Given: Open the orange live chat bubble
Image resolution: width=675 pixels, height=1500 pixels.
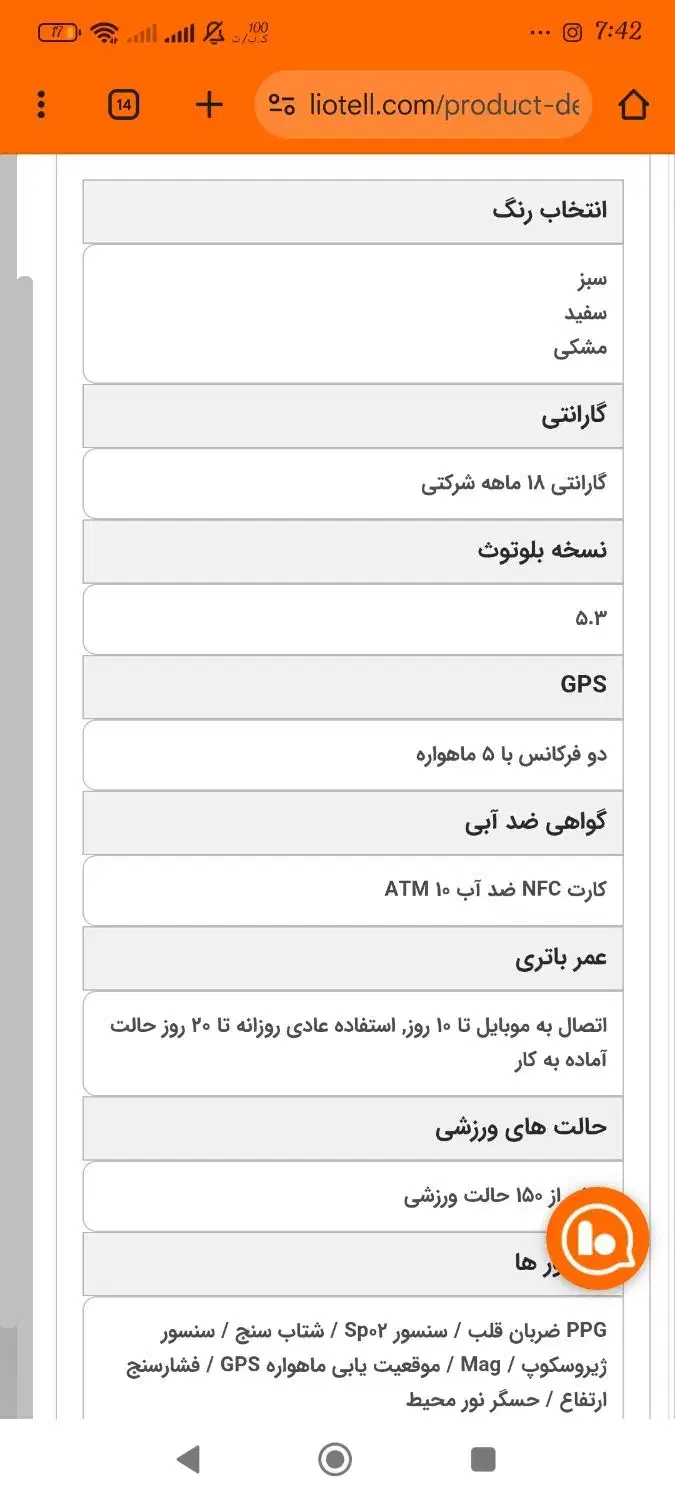Looking at the screenshot, I should (x=597, y=1240).
